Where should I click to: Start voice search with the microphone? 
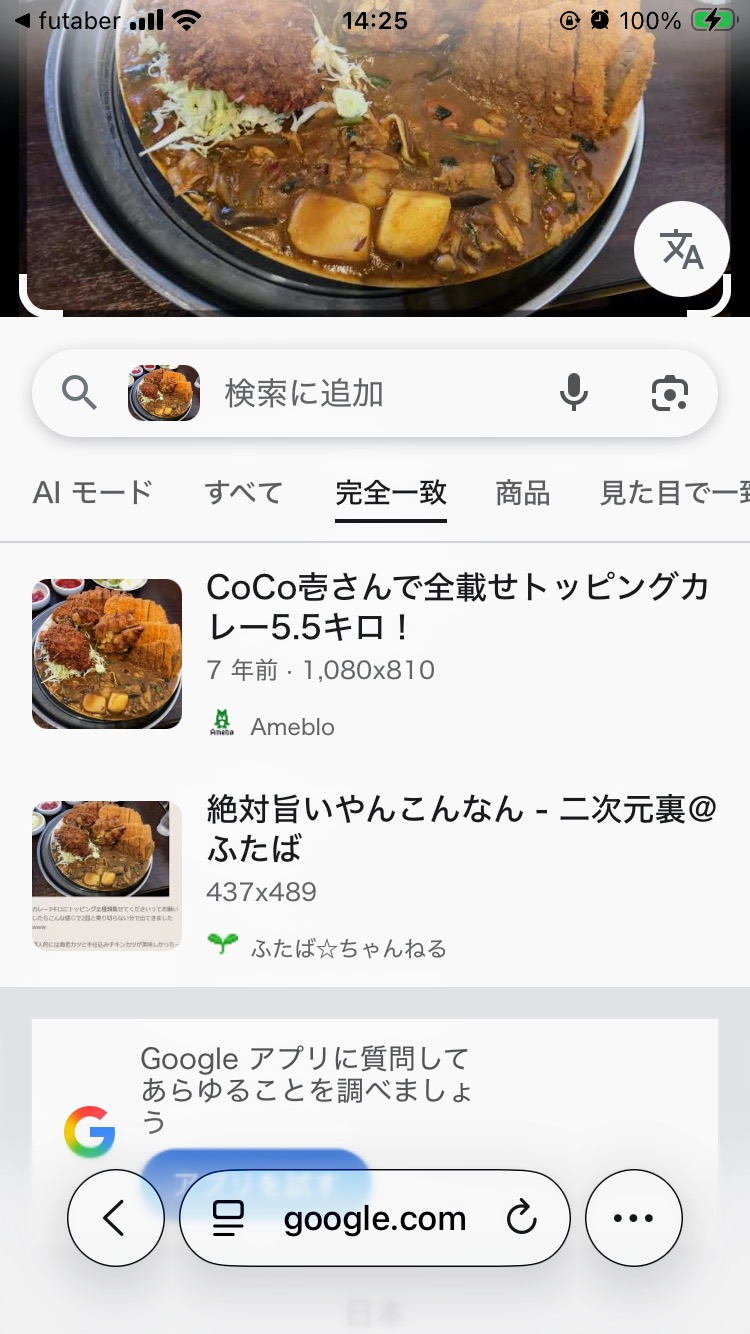(x=574, y=393)
